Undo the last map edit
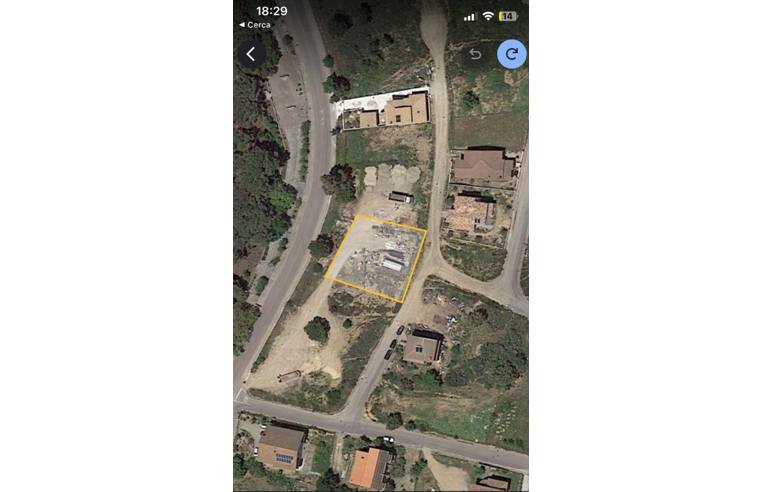This screenshot has height=492, width=764. coord(475,54)
